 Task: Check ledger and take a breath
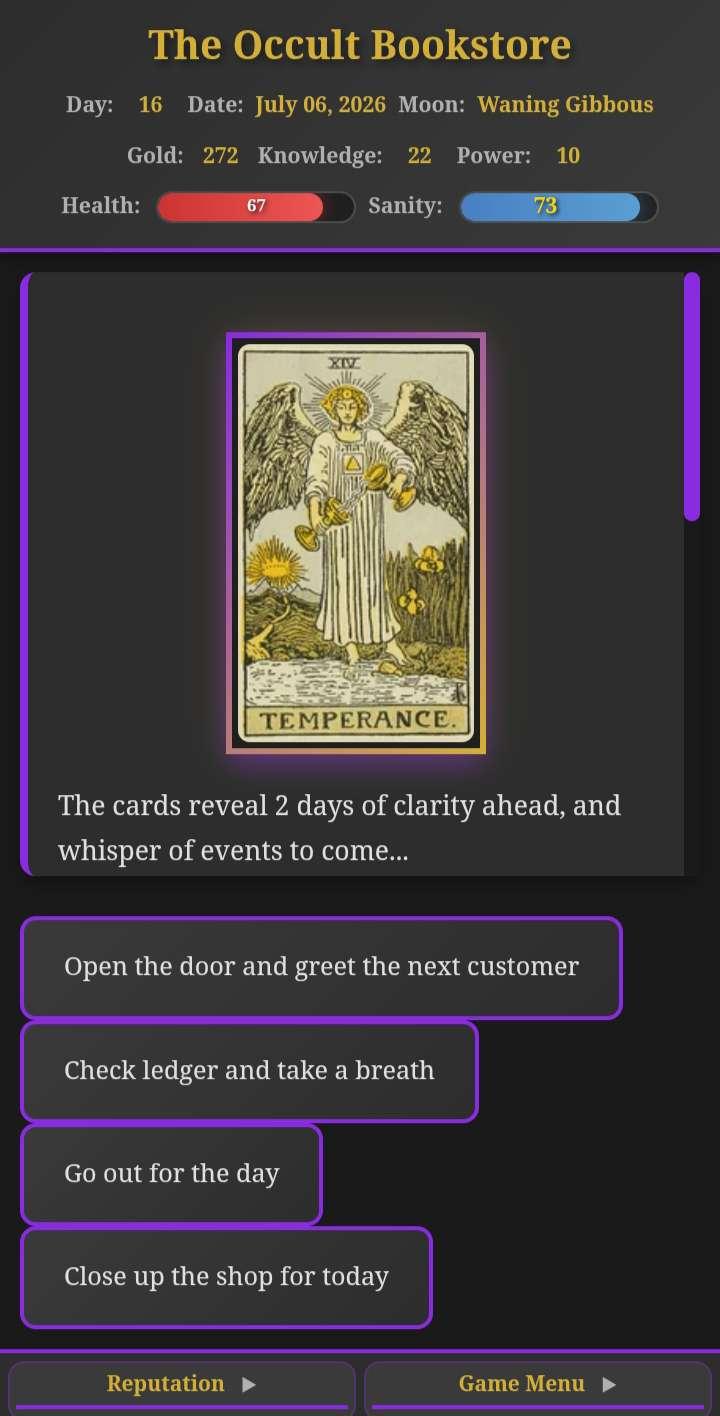click(x=249, y=1071)
